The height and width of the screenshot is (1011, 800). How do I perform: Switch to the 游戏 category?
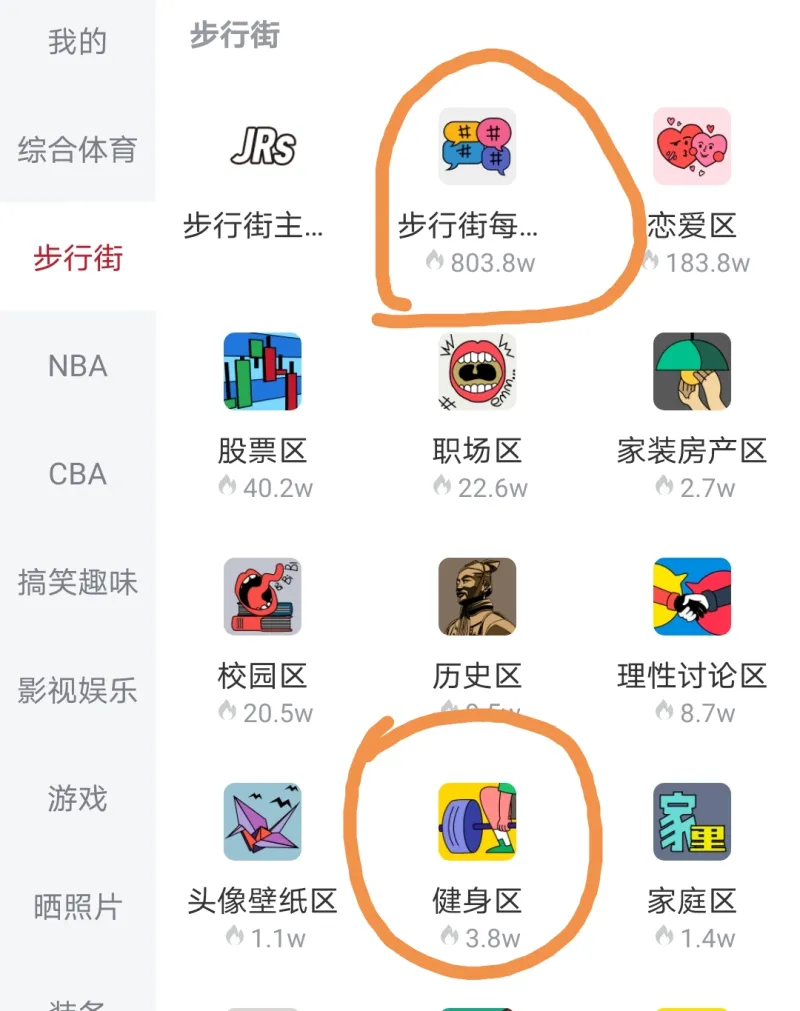[77, 798]
